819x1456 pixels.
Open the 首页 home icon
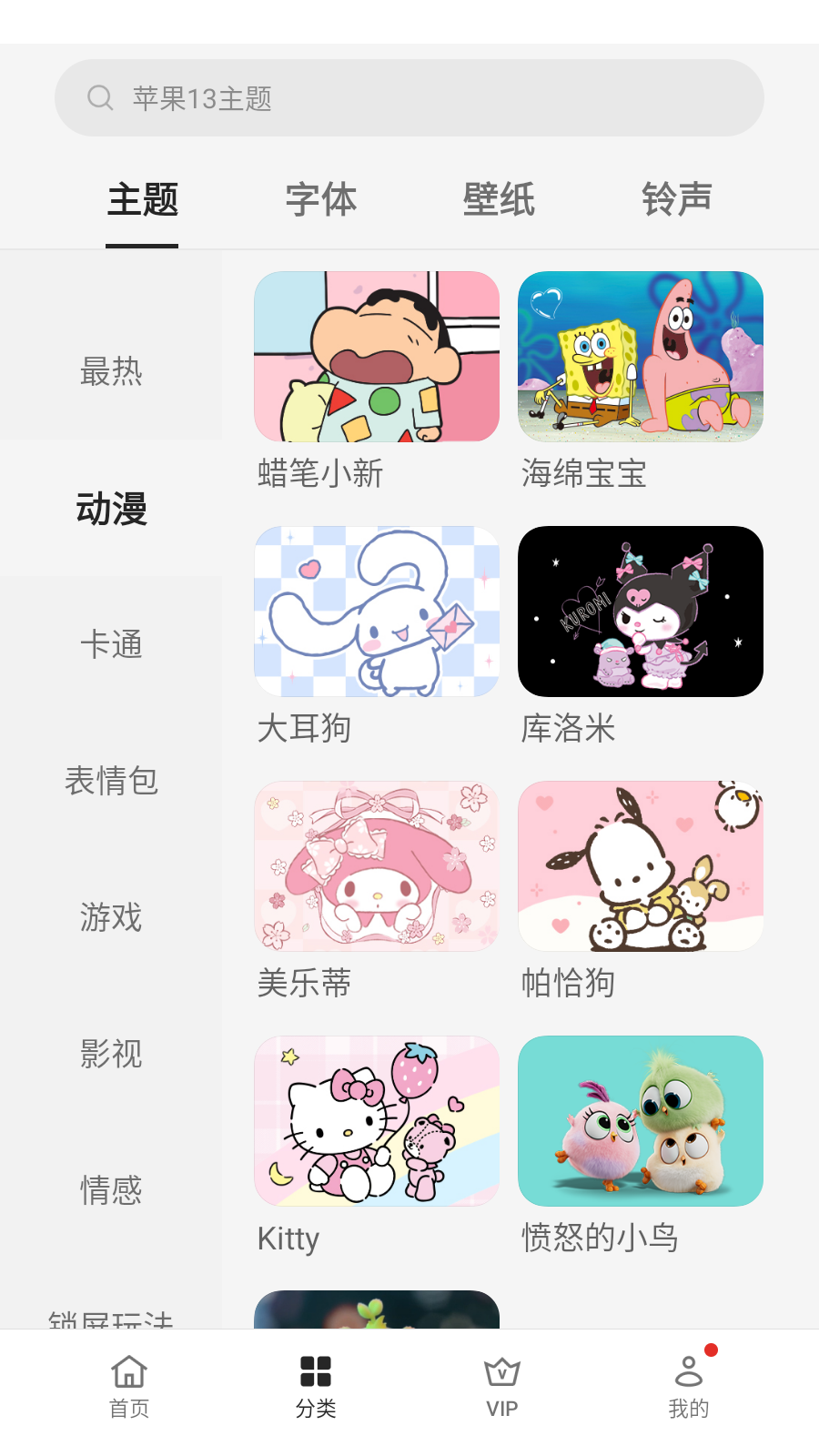[x=127, y=1370]
